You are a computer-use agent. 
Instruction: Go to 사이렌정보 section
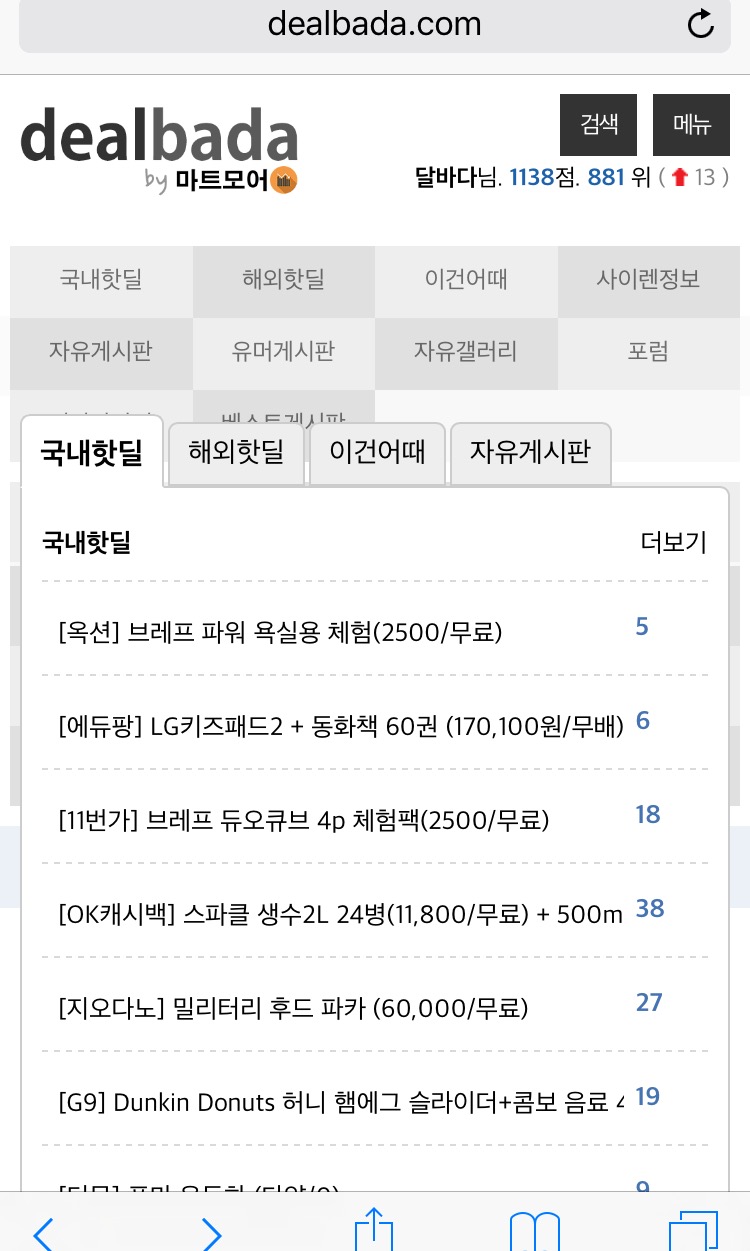click(648, 281)
